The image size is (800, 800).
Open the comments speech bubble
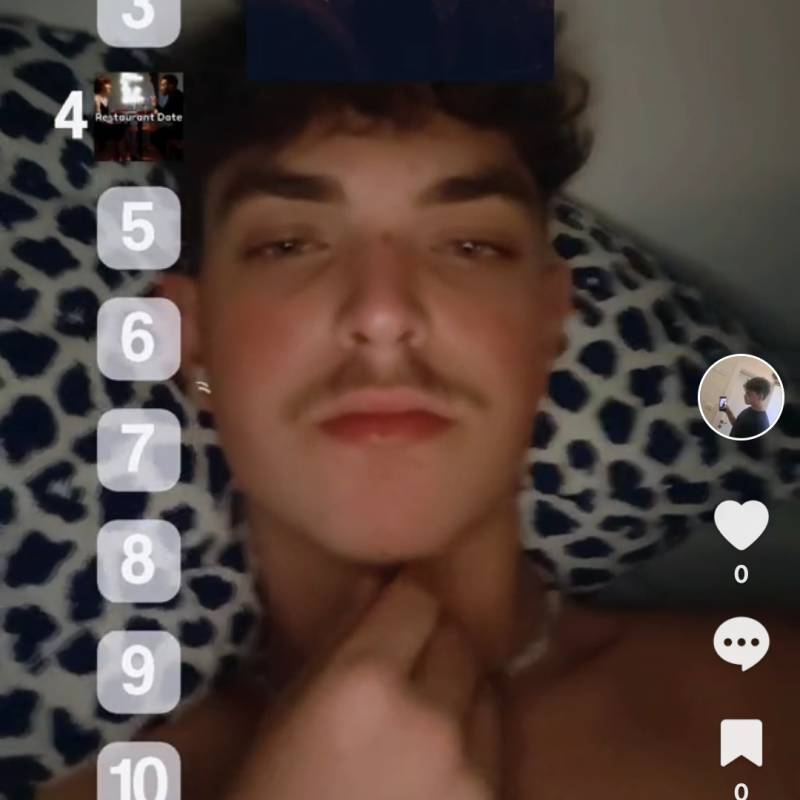741,643
